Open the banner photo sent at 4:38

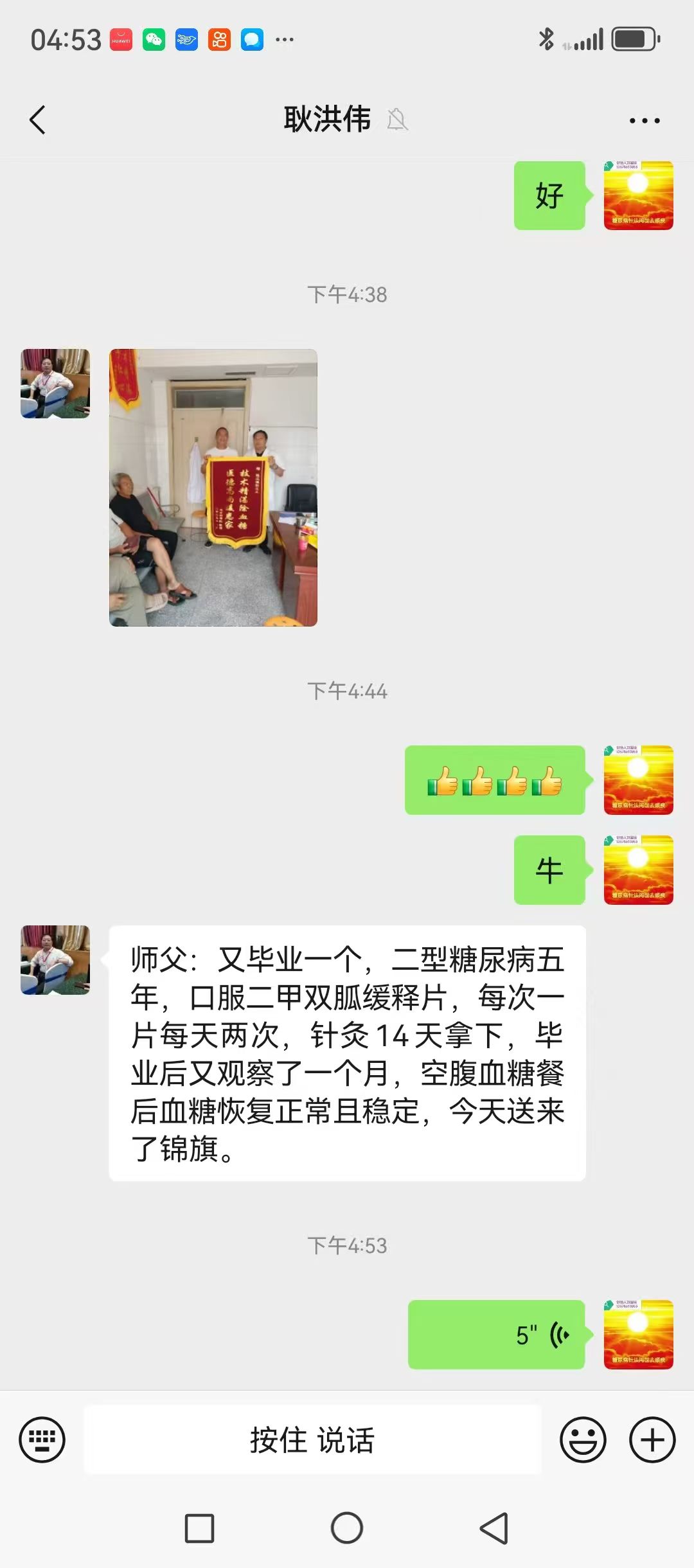coord(213,487)
